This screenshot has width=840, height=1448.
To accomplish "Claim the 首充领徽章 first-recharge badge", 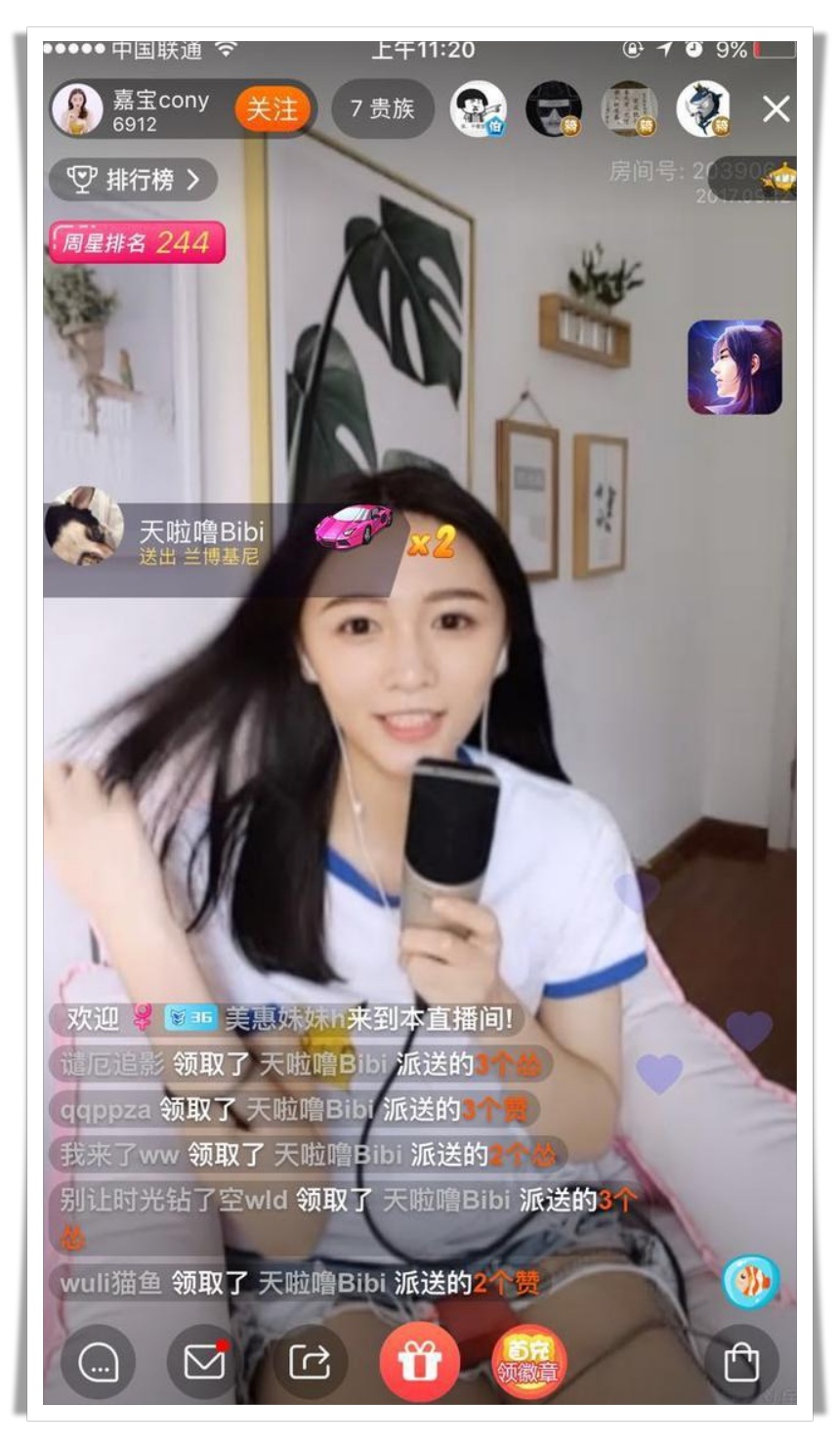I will coord(528,1360).
